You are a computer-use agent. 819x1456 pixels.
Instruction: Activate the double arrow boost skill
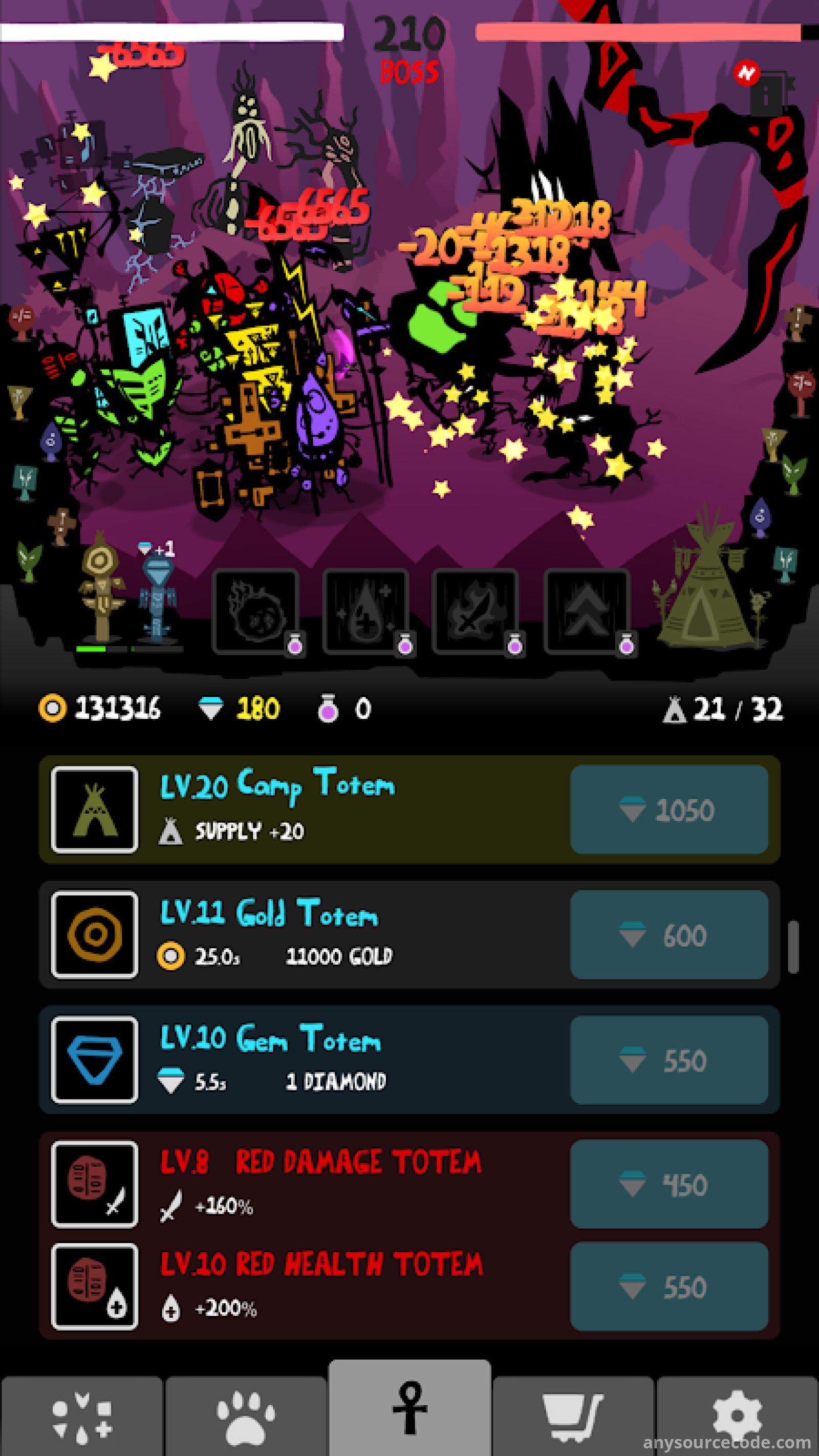586,612
